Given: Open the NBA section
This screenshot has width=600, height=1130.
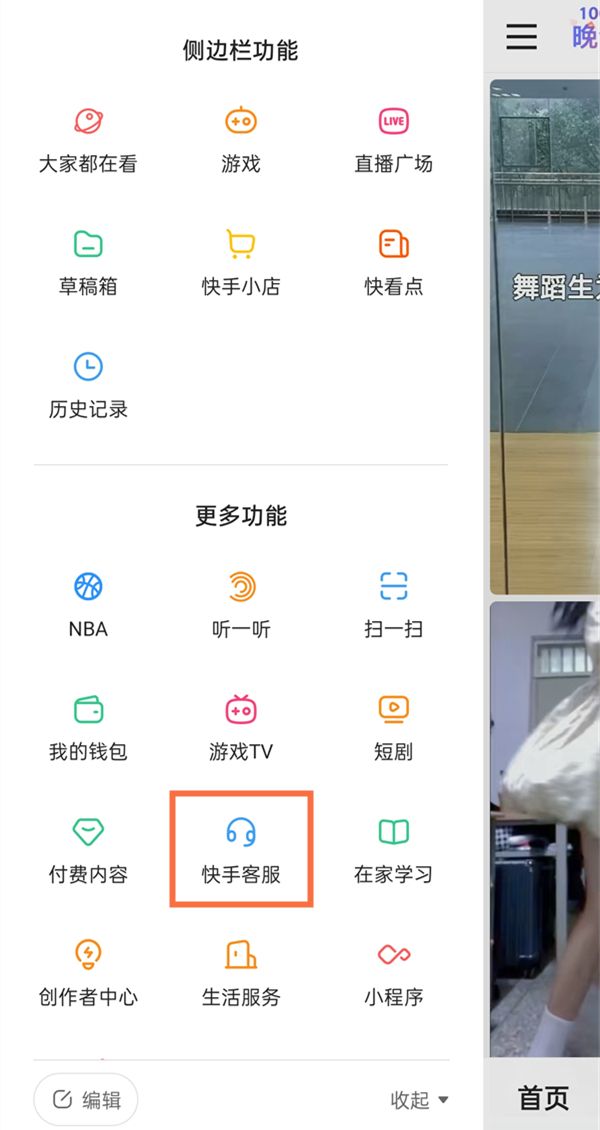Looking at the screenshot, I should pyautogui.click(x=88, y=605).
